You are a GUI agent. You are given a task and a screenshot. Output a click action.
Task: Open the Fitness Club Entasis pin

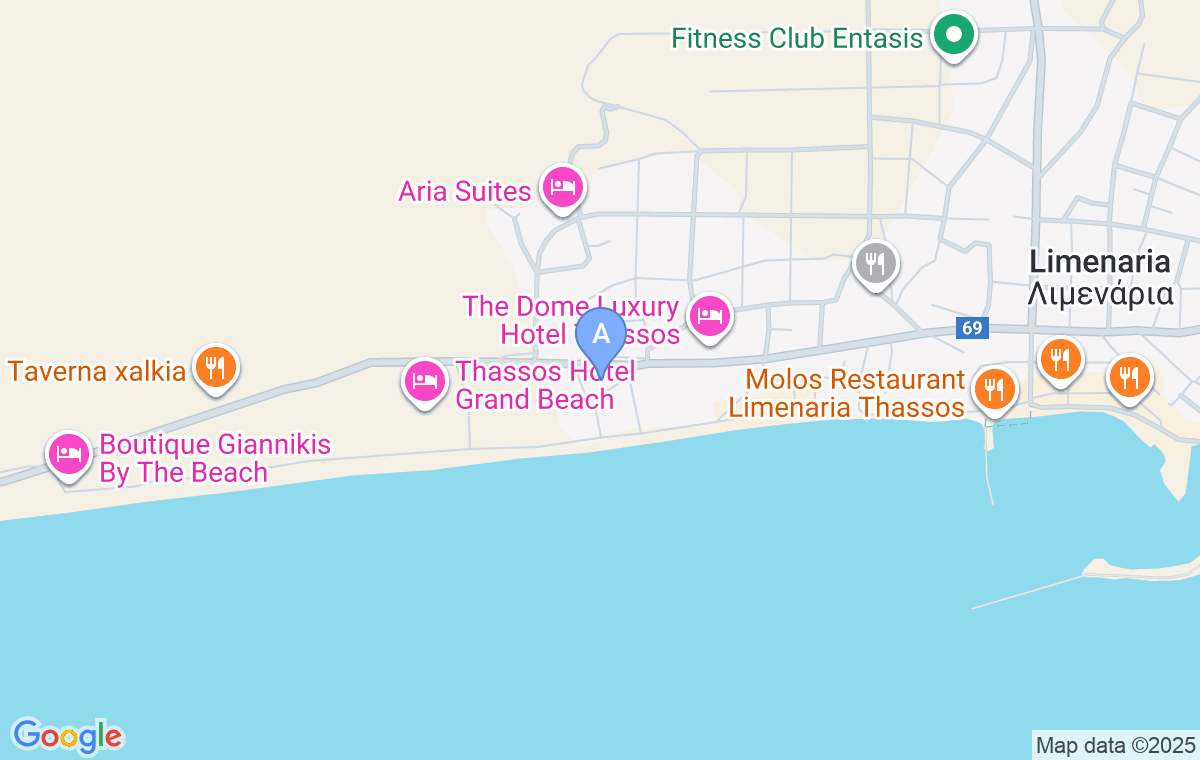954,37
